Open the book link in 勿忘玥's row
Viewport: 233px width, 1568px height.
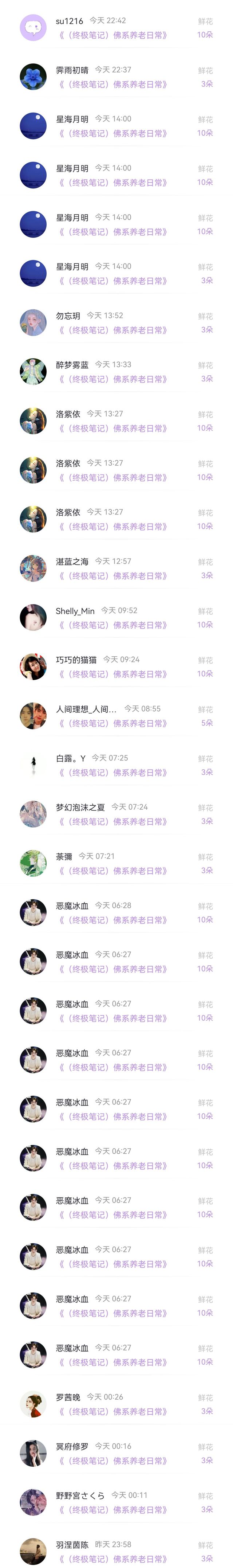(112, 330)
